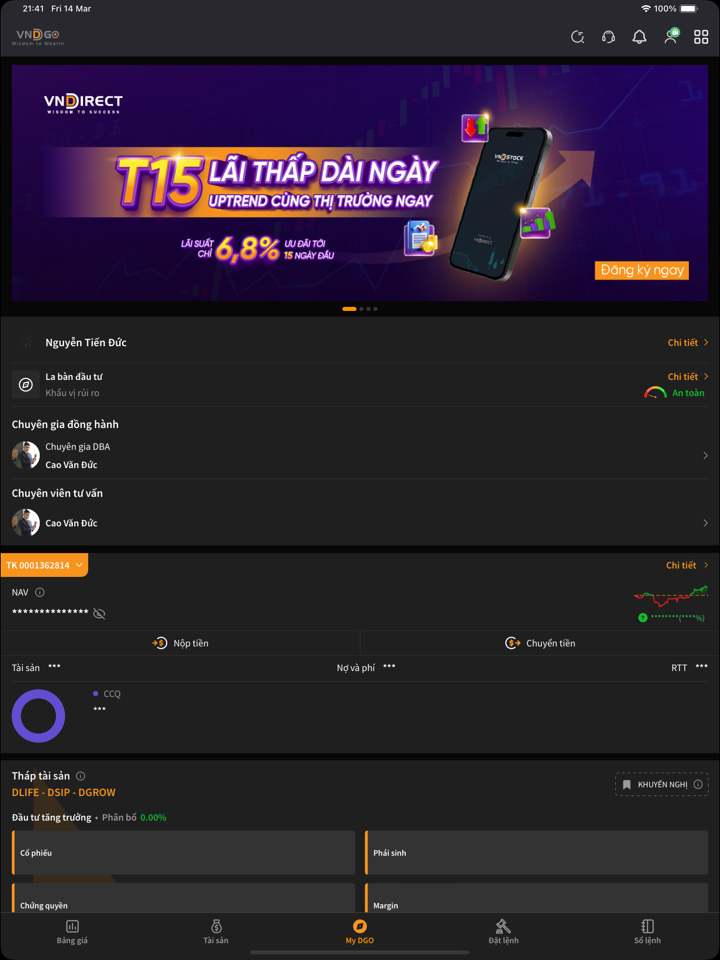Expand account selector TK 0001362814
The width and height of the screenshot is (720, 960).
(44, 566)
